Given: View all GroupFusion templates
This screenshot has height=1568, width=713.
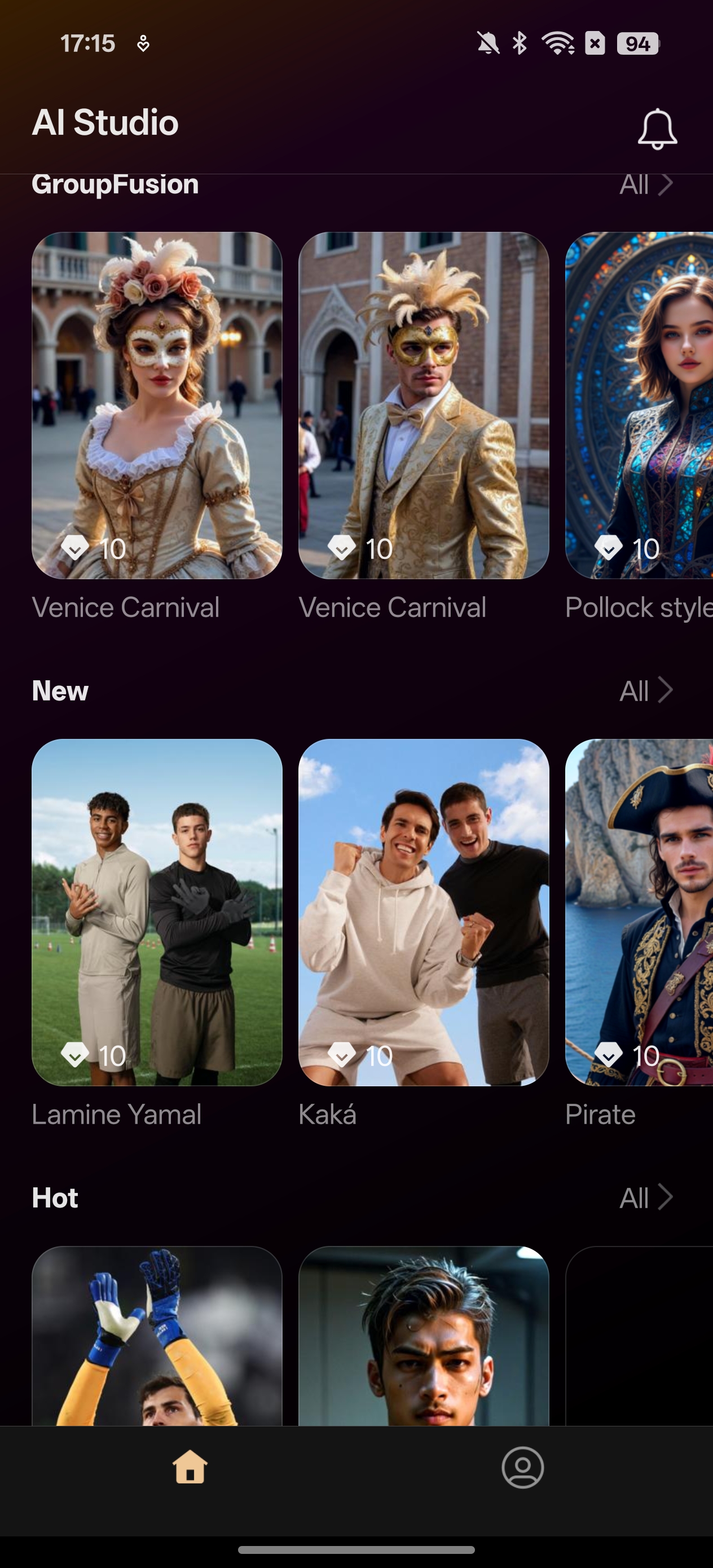Looking at the screenshot, I should coord(646,184).
